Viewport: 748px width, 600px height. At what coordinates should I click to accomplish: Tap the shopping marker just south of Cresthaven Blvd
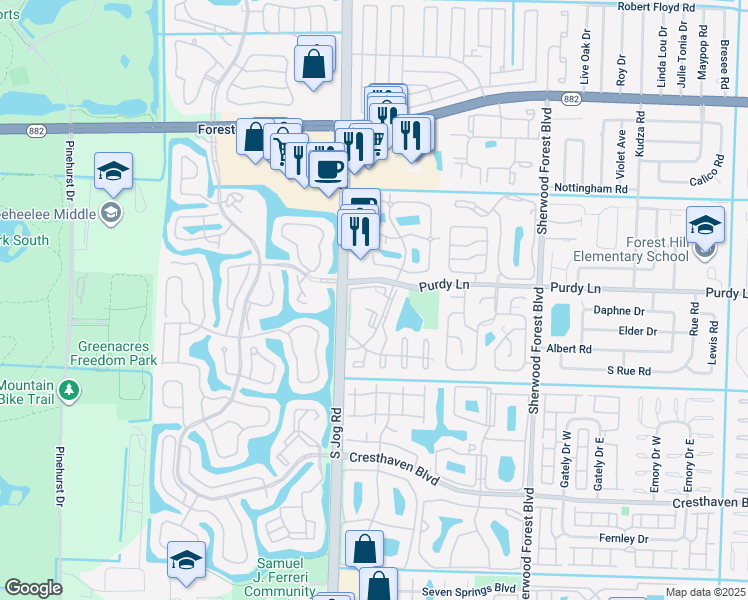(365, 549)
